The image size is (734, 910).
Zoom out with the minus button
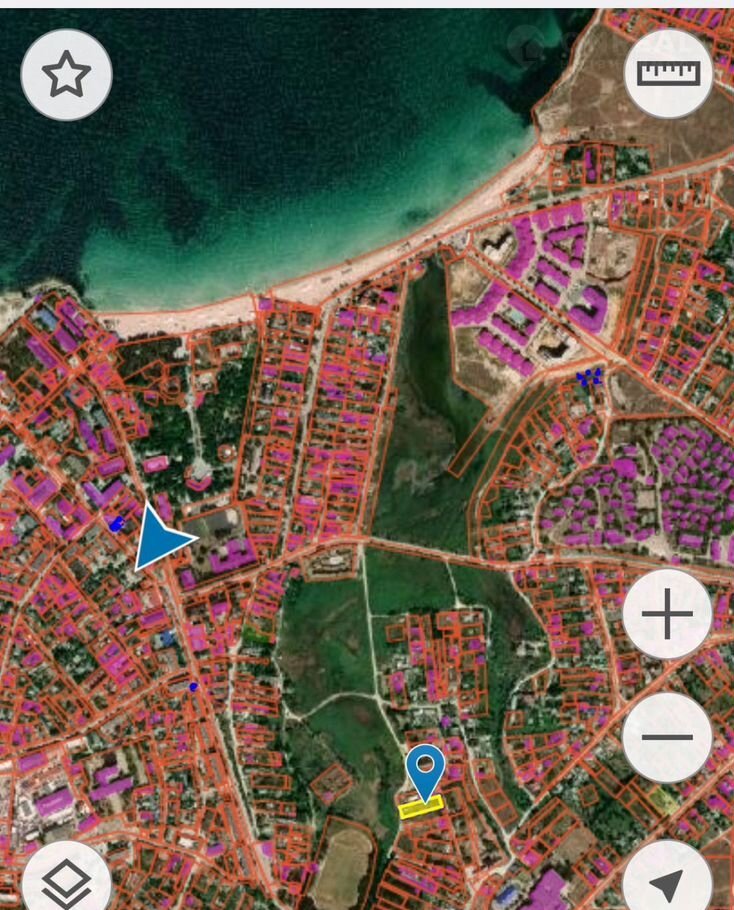tap(667, 738)
